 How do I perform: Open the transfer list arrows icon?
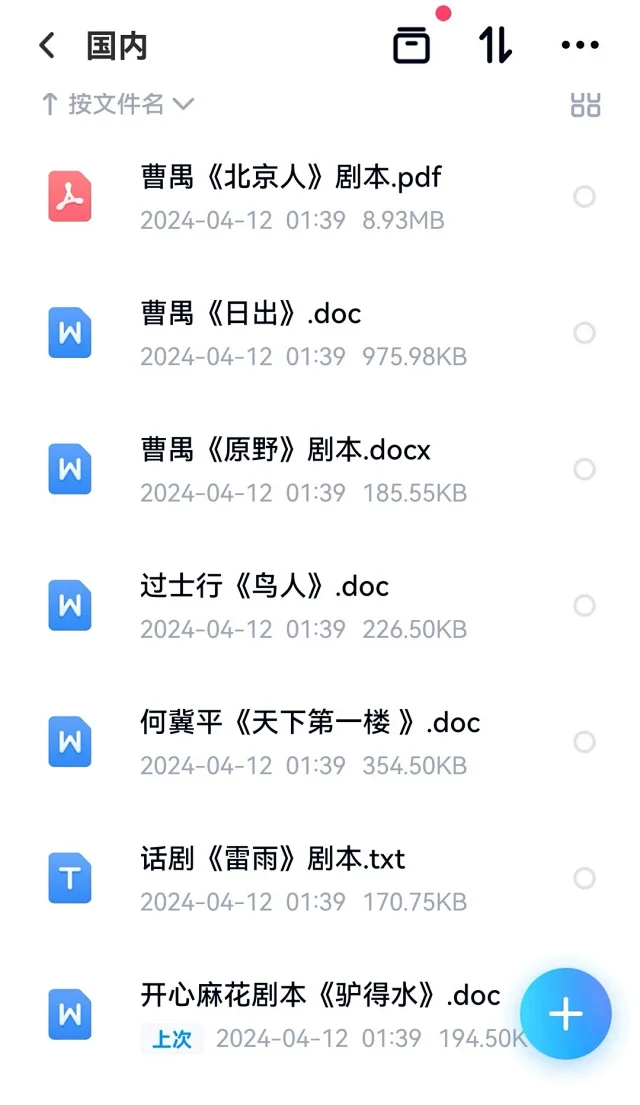496,46
